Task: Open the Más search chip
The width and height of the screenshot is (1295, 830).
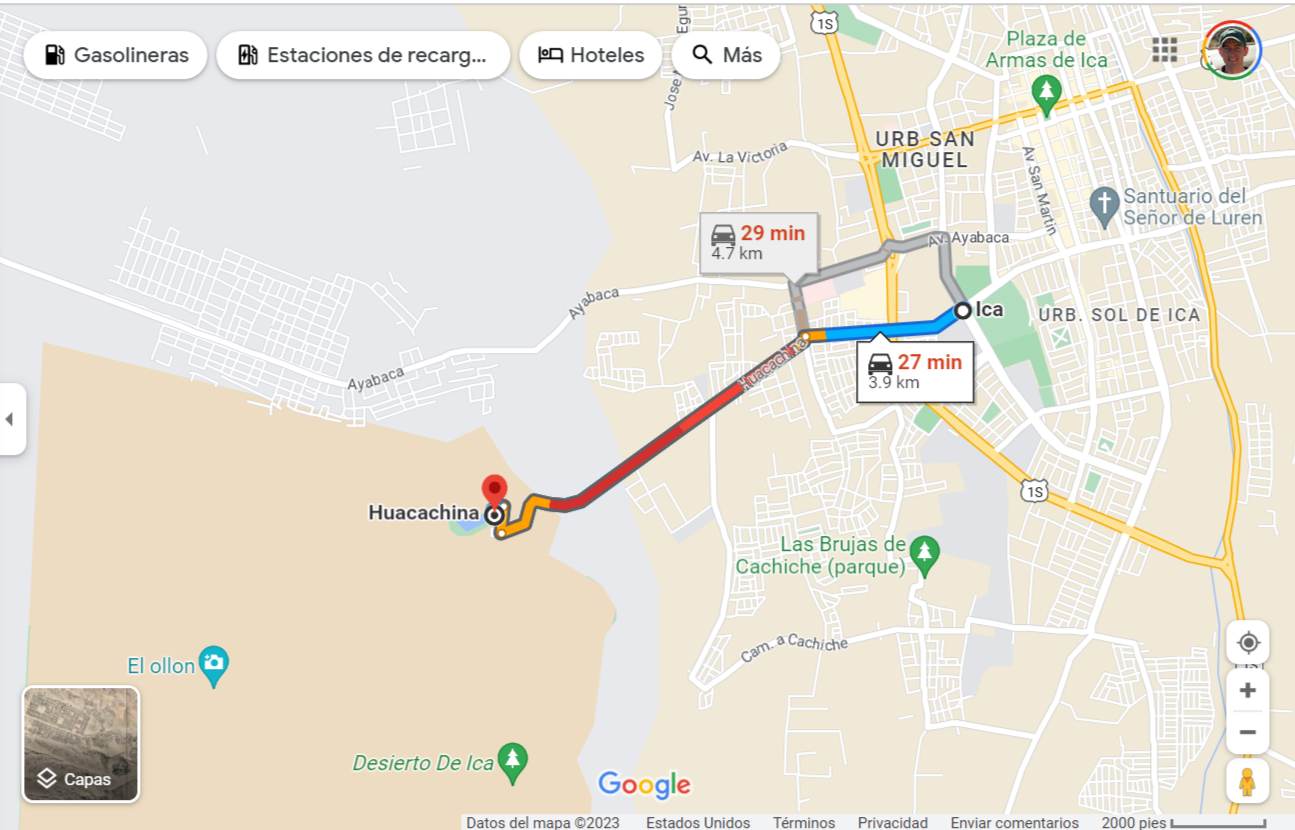Action: point(726,55)
